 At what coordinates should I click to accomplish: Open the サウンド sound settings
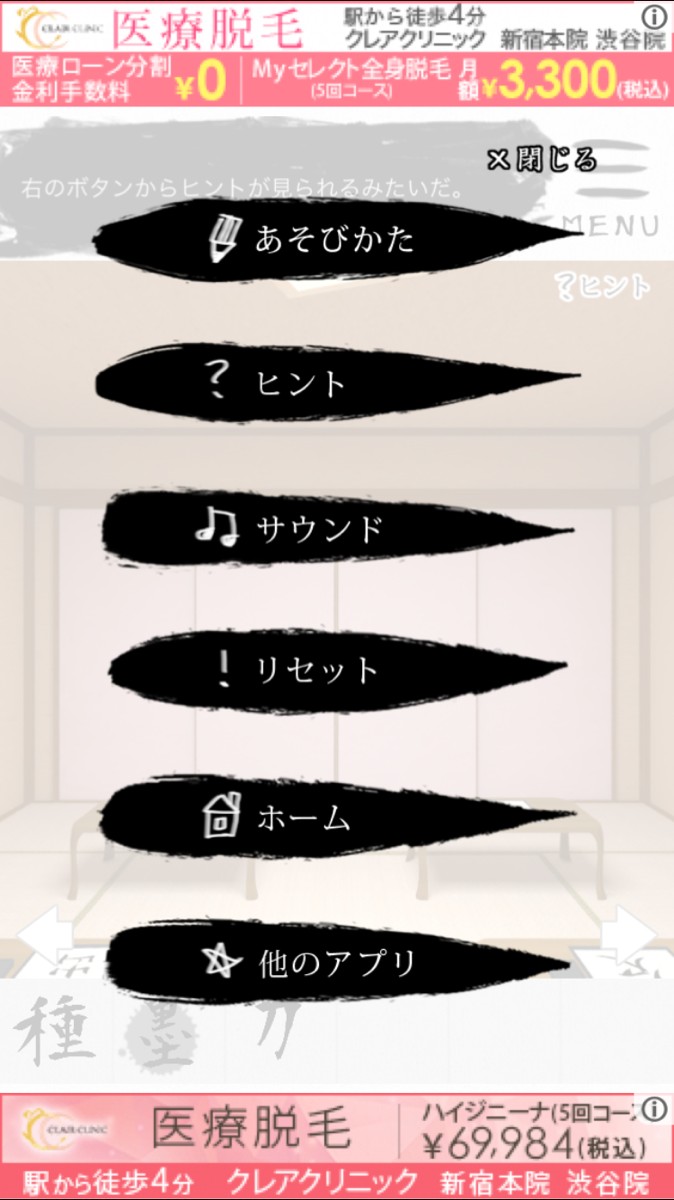[318, 528]
